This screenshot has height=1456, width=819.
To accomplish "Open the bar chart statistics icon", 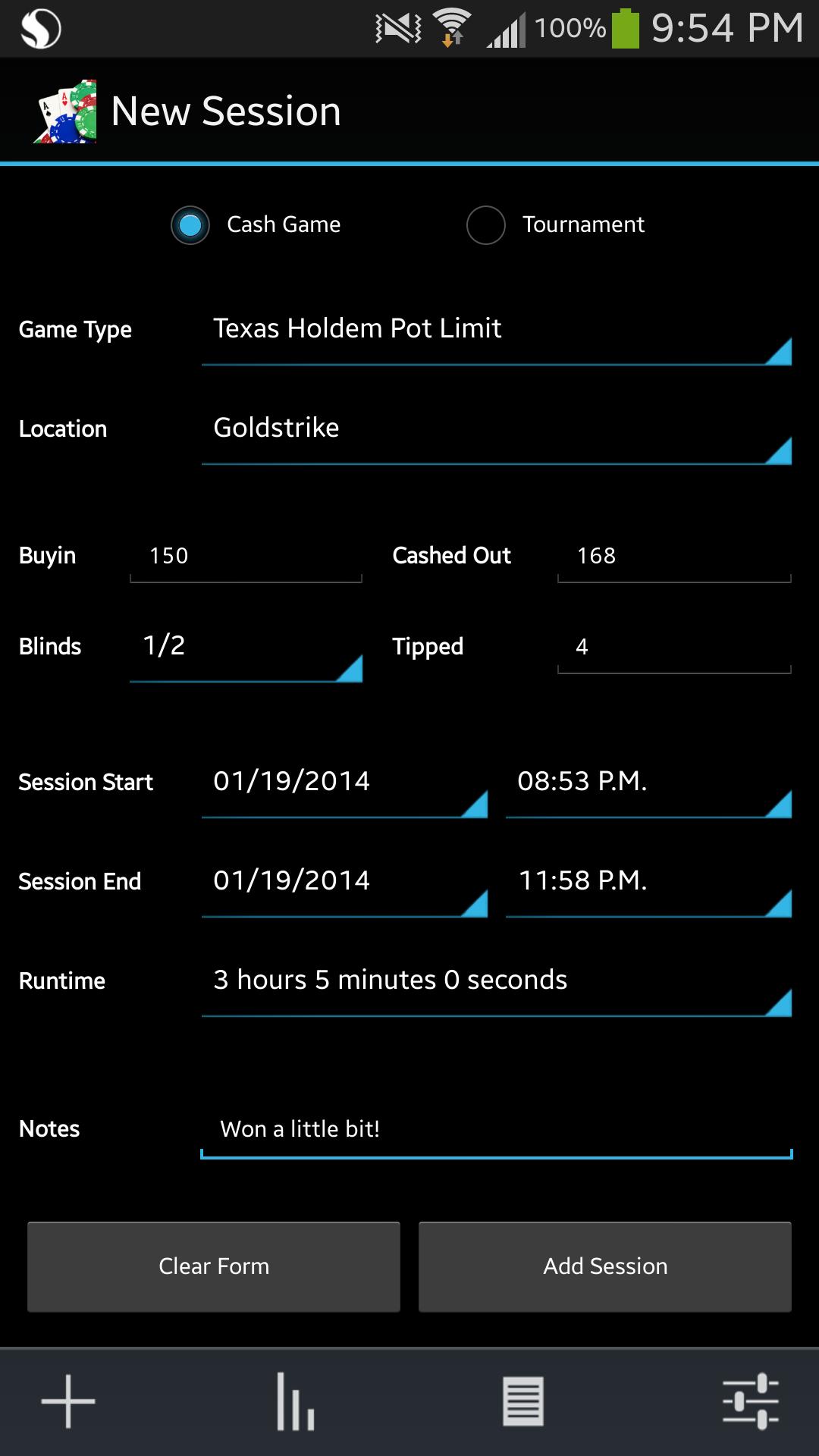I will point(296,1401).
